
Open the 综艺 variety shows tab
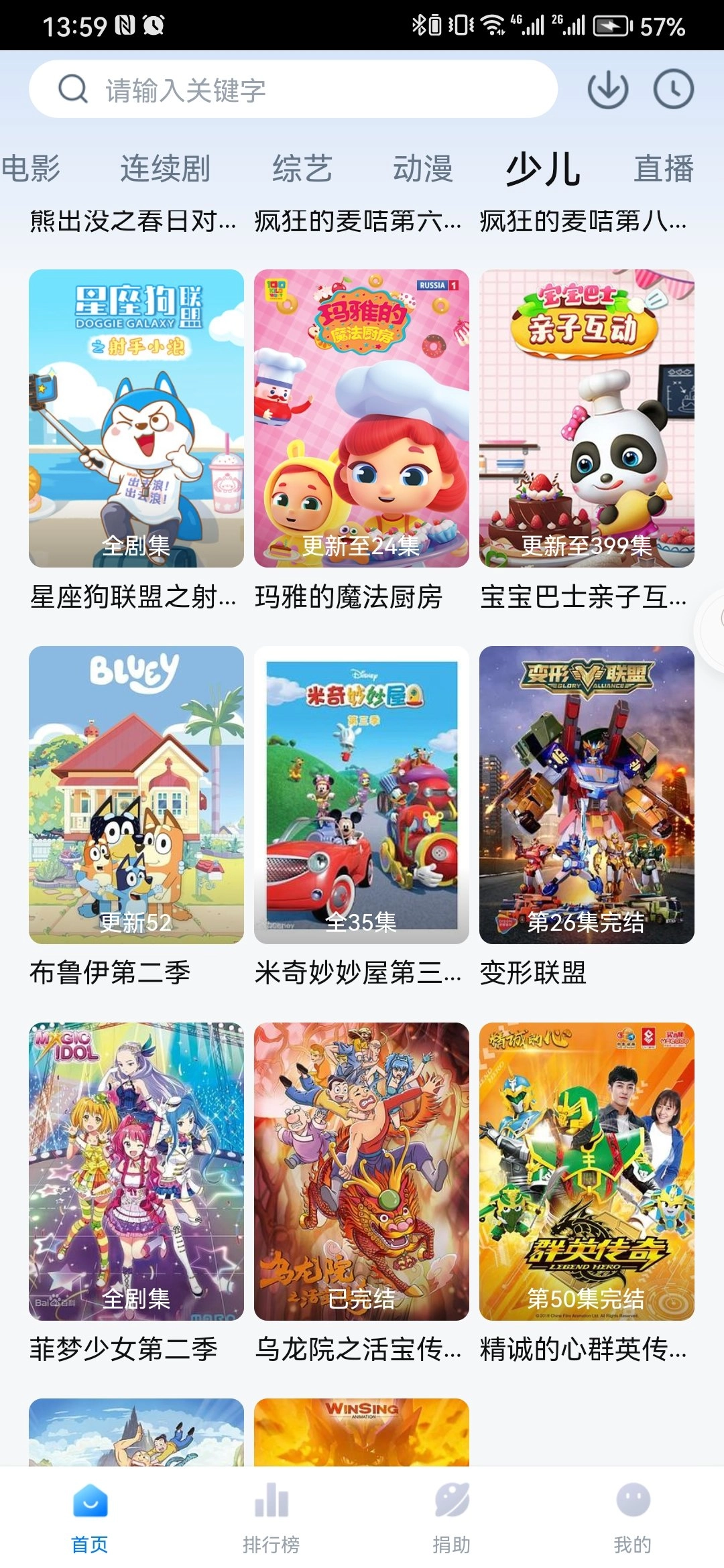click(x=303, y=170)
